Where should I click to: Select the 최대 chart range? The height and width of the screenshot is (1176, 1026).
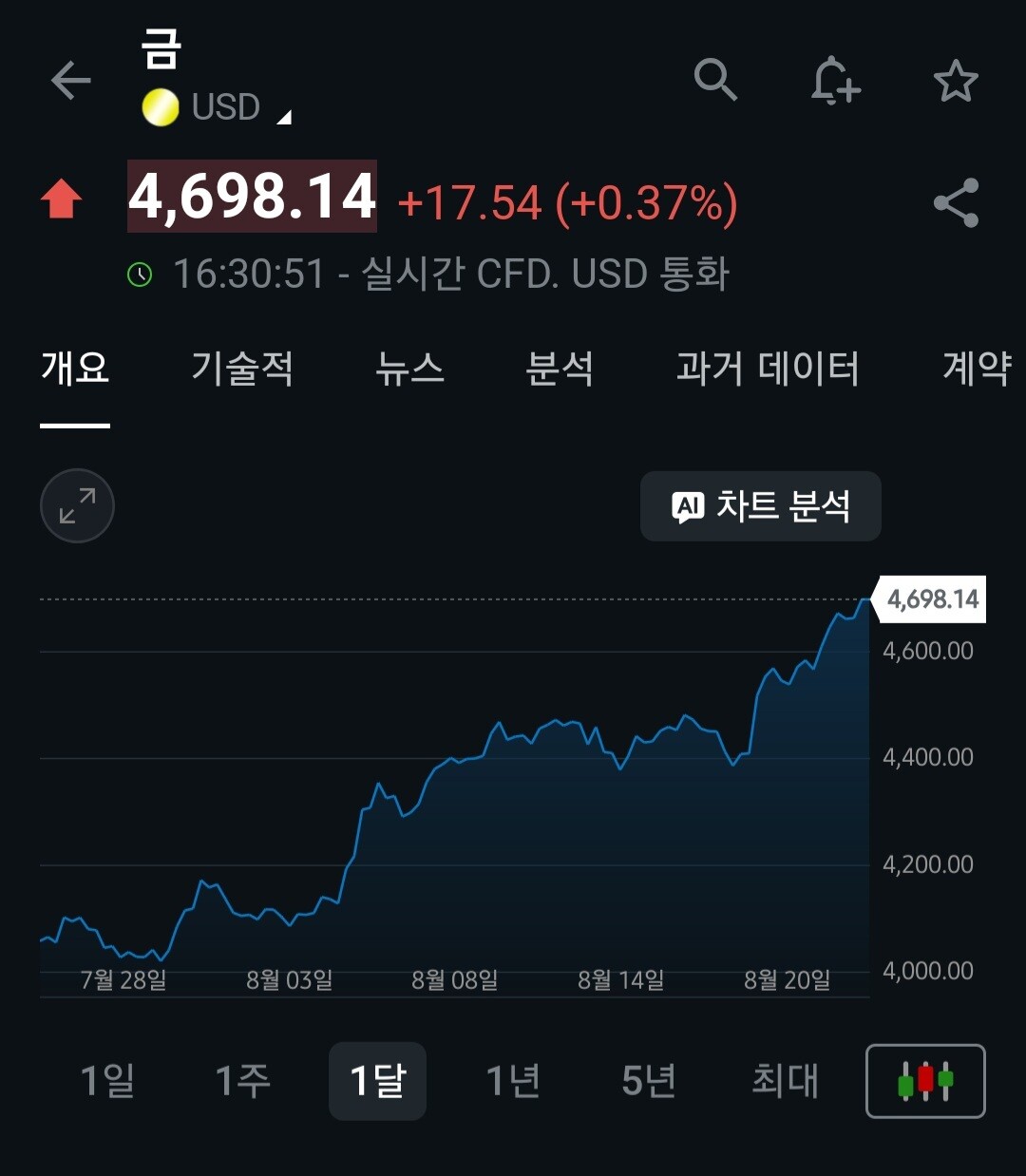coord(785,1081)
